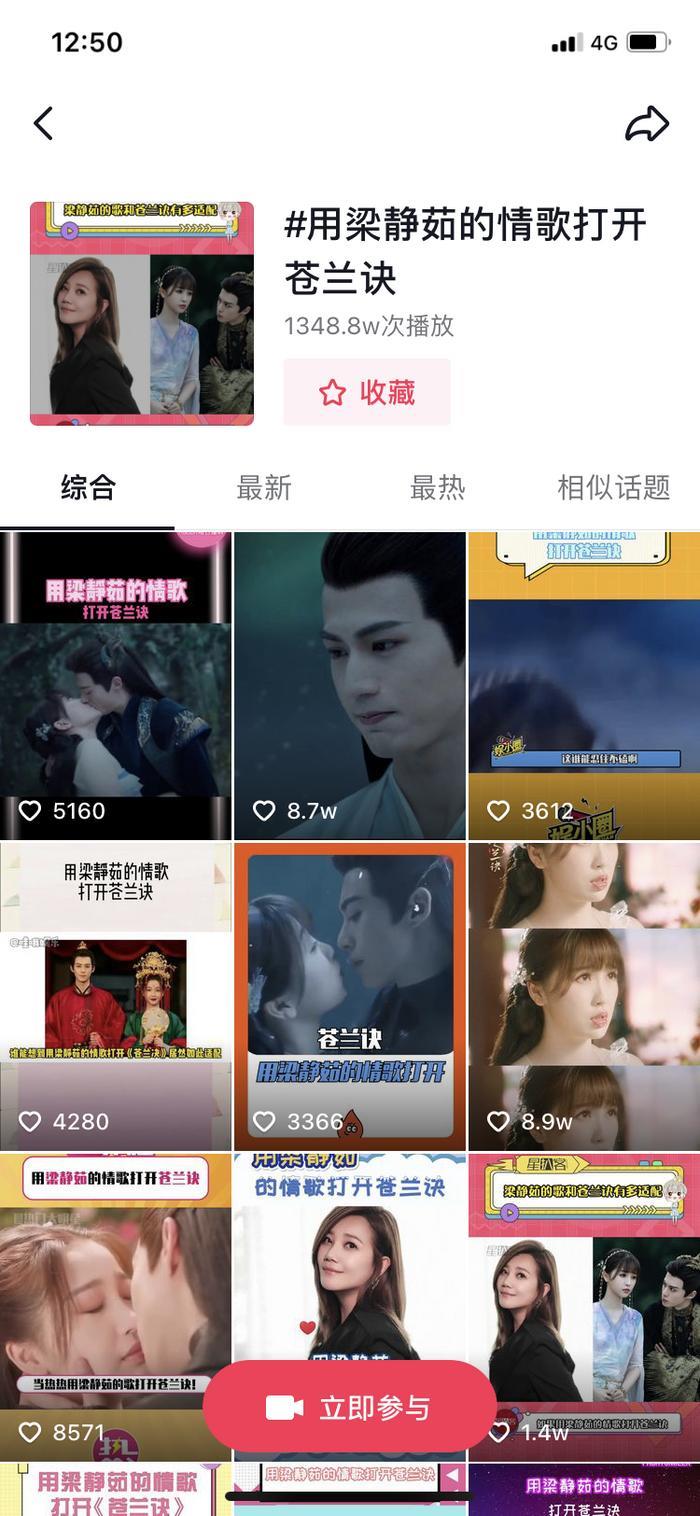The width and height of the screenshot is (700, 1516).
Task: Open the video with 3366 likes
Action: point(349,995)
